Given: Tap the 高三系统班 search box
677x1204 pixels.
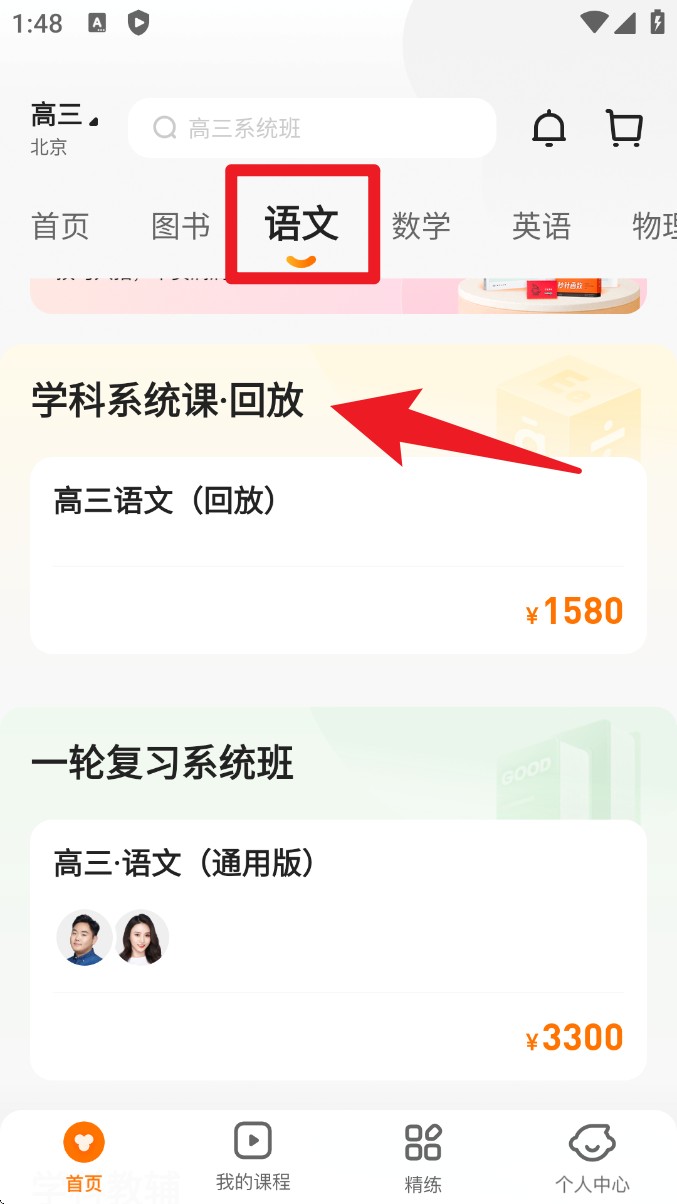Looking at the screenshot, I should pyautogui.click(x=312, y=128).
